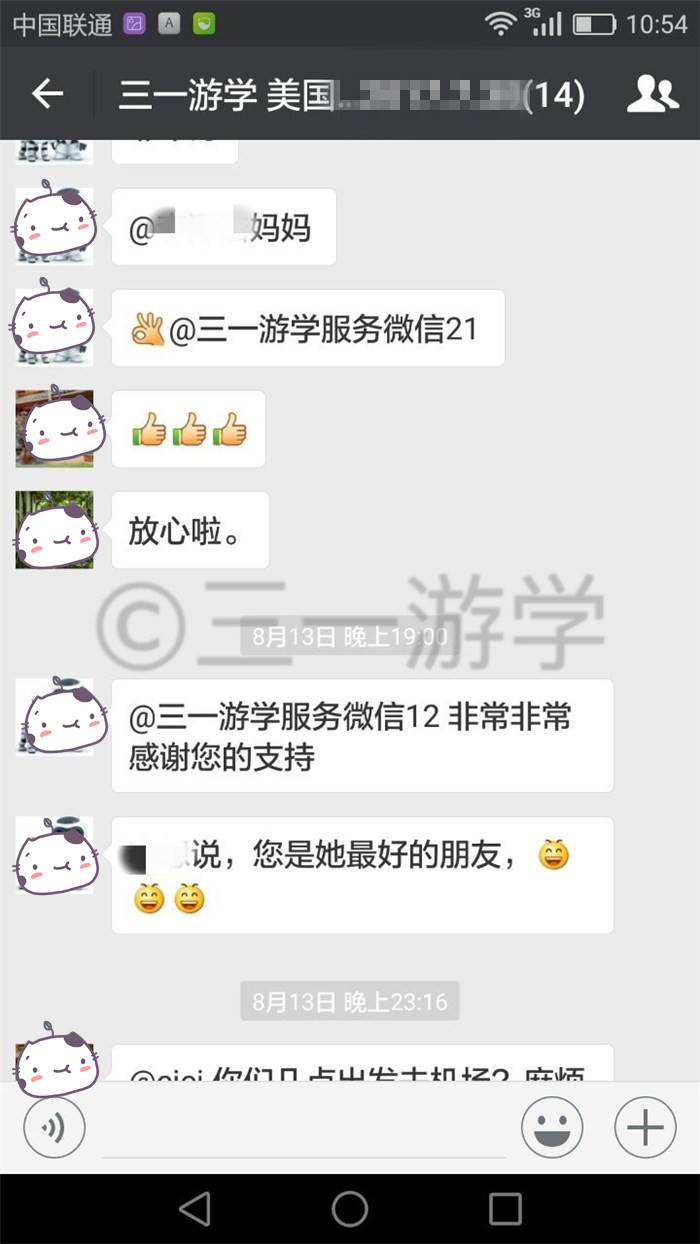
Task: Tap avatar next to 非常非常感谢您的支持 message
Action: click(x=55, y=716)
